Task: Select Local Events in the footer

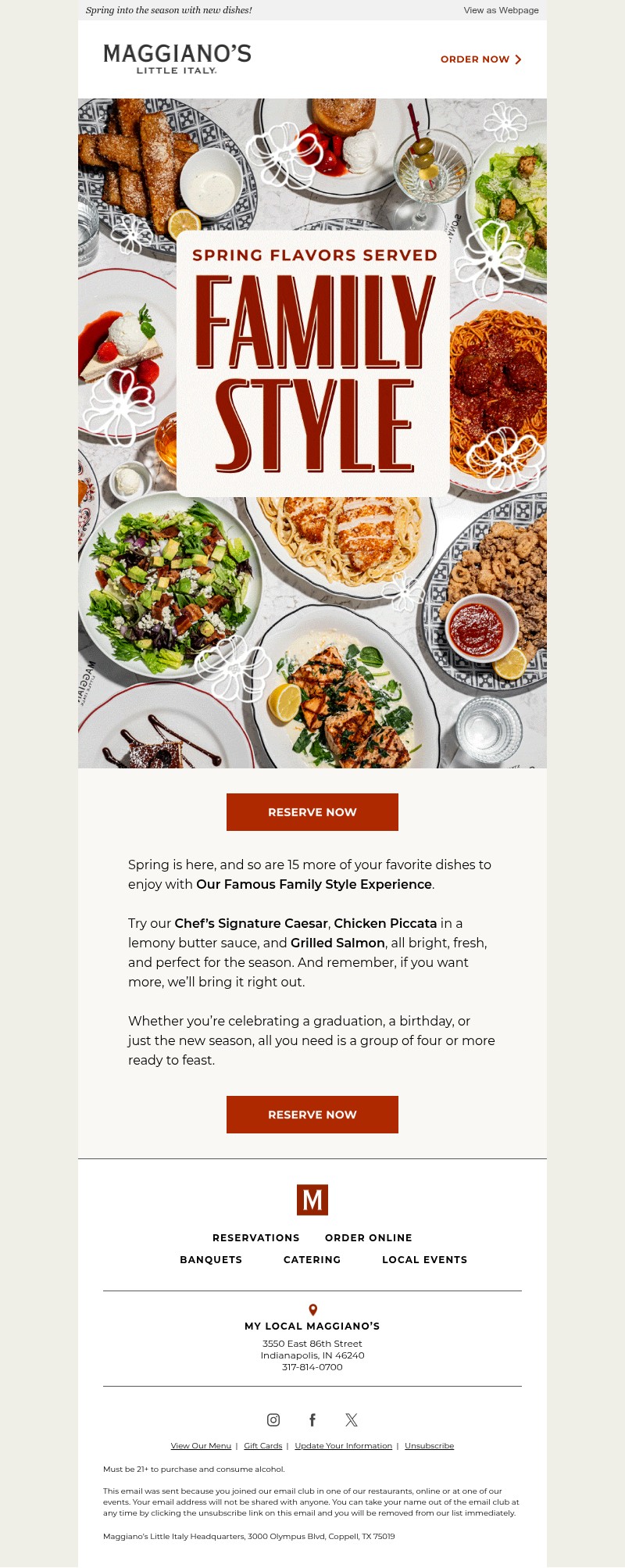Action: tap(424, 1259)
